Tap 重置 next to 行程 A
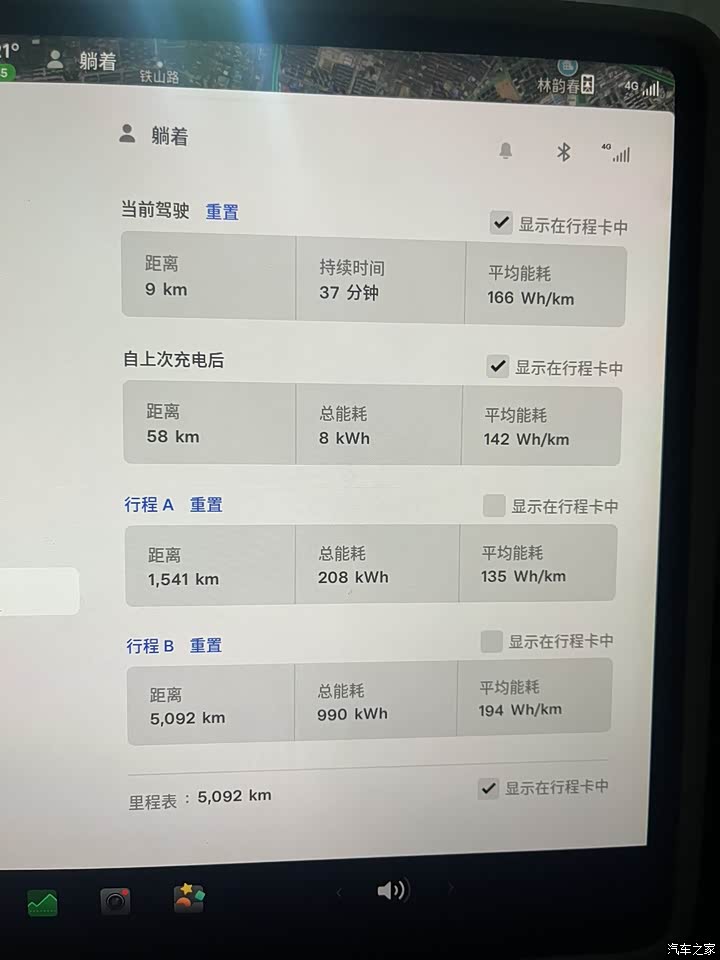The width and height of the screenshot is (720, 960). [x=206, y=505]
